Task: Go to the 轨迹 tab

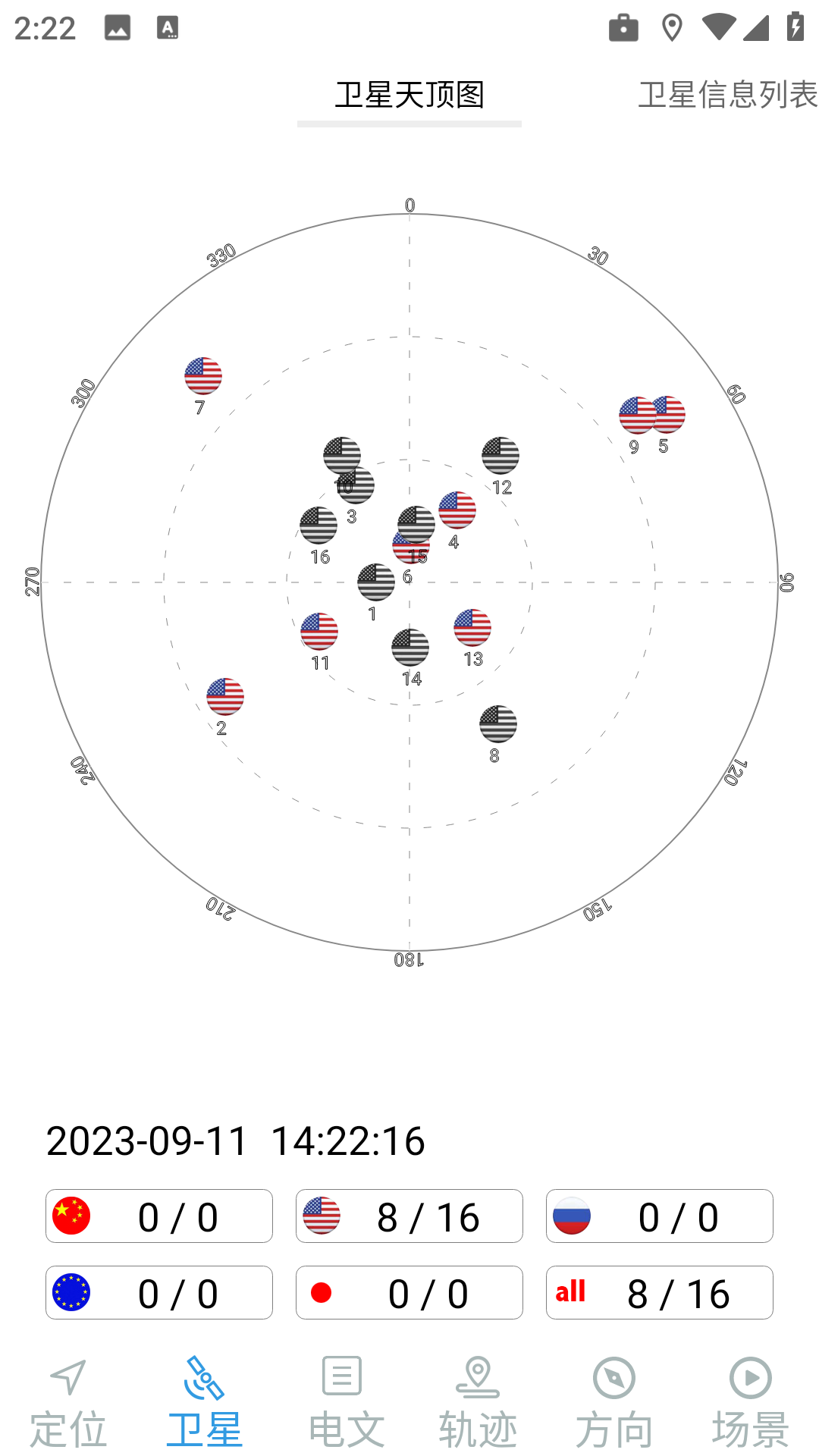Action: point(478,1403)
